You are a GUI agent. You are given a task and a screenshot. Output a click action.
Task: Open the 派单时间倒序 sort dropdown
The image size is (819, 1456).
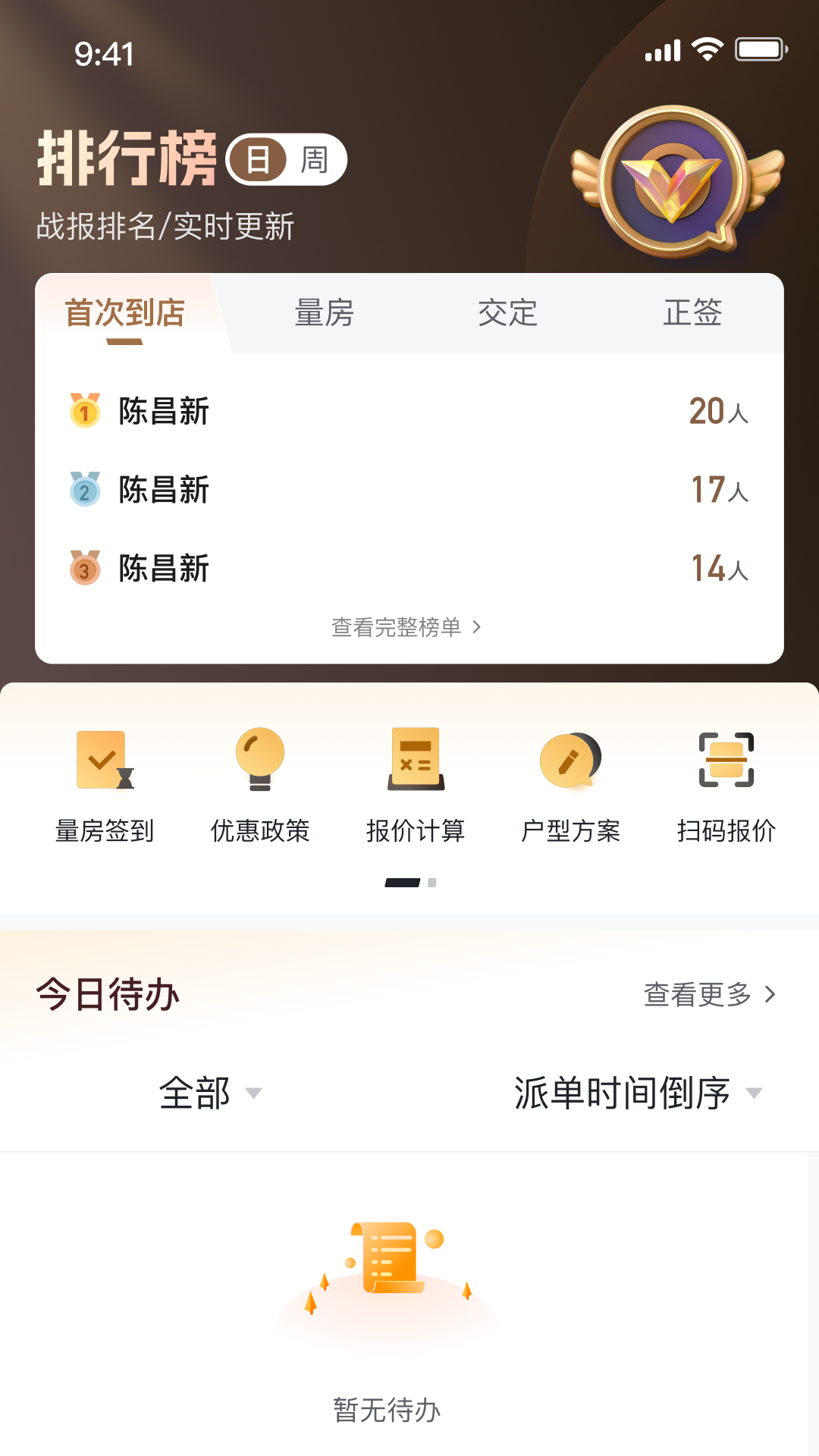click(637, 1094)
